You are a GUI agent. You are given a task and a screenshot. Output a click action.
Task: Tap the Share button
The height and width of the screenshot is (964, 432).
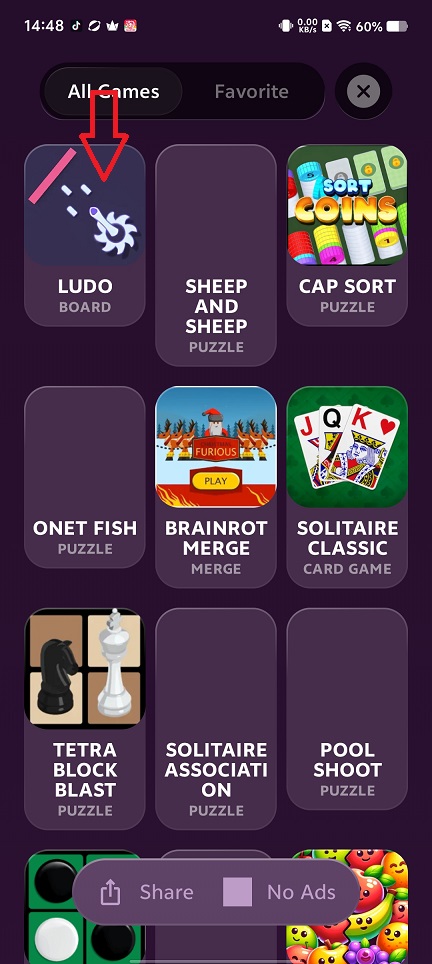147,892
